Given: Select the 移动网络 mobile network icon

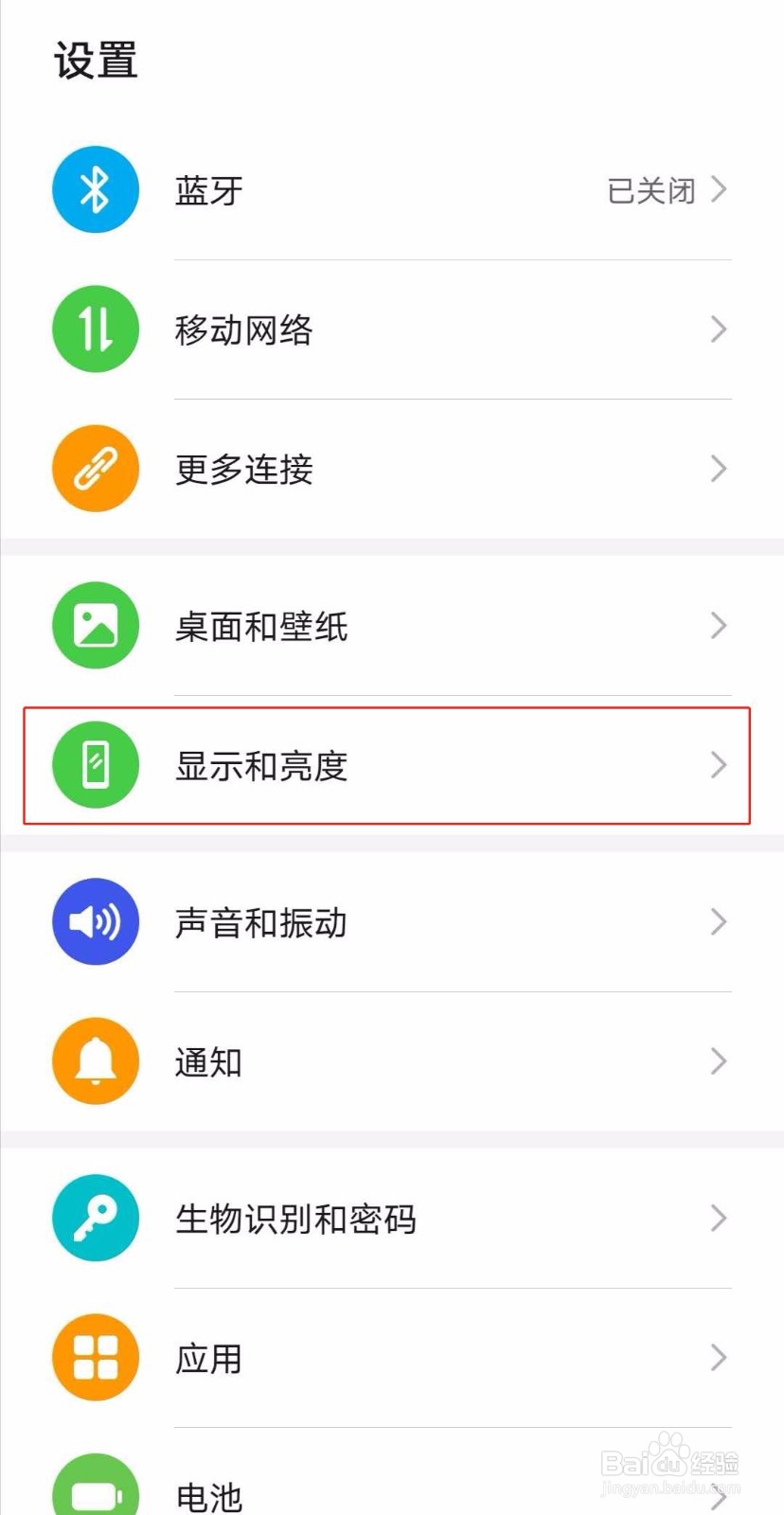Looking at the screenshot, I should (x=95, y=329).
